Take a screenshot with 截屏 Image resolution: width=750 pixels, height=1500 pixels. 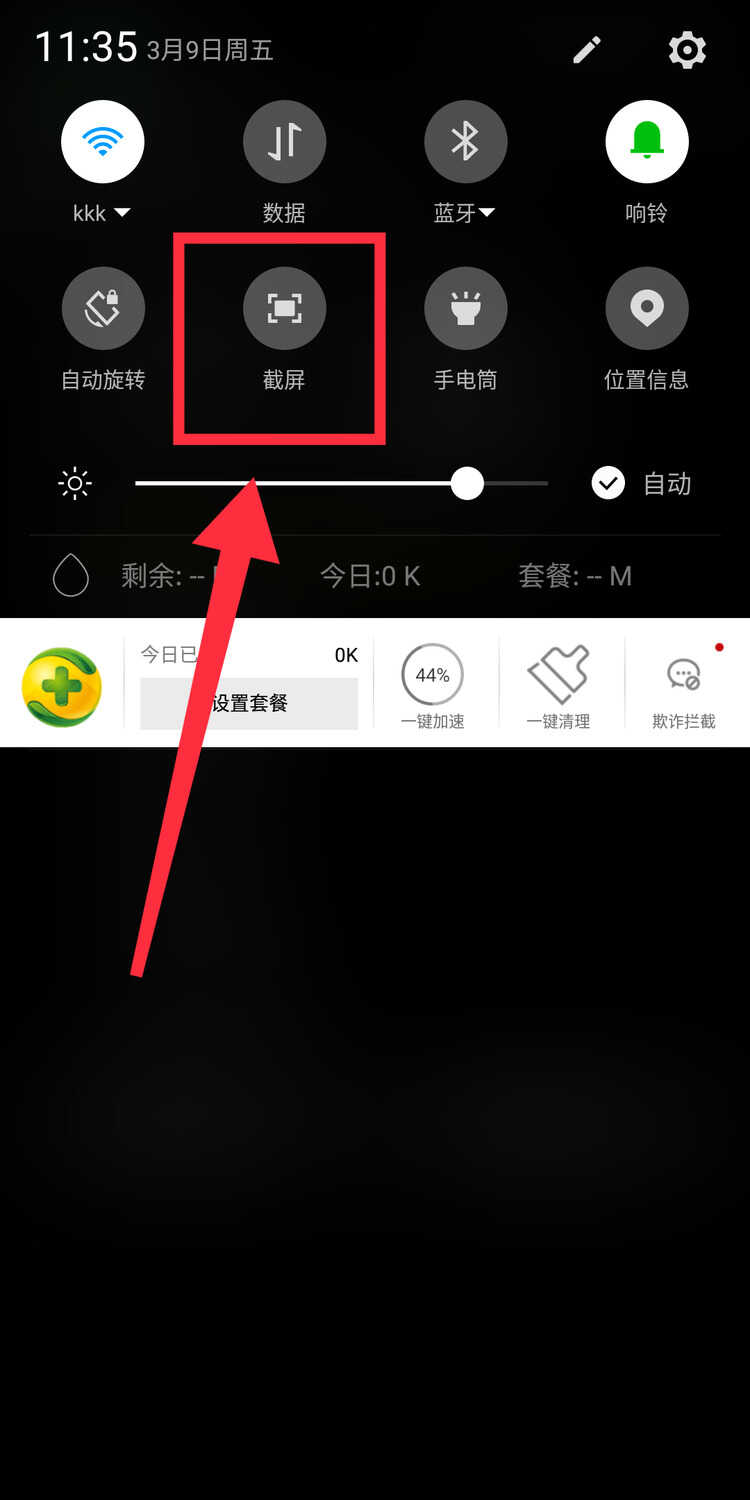click(x=284, y=308)
